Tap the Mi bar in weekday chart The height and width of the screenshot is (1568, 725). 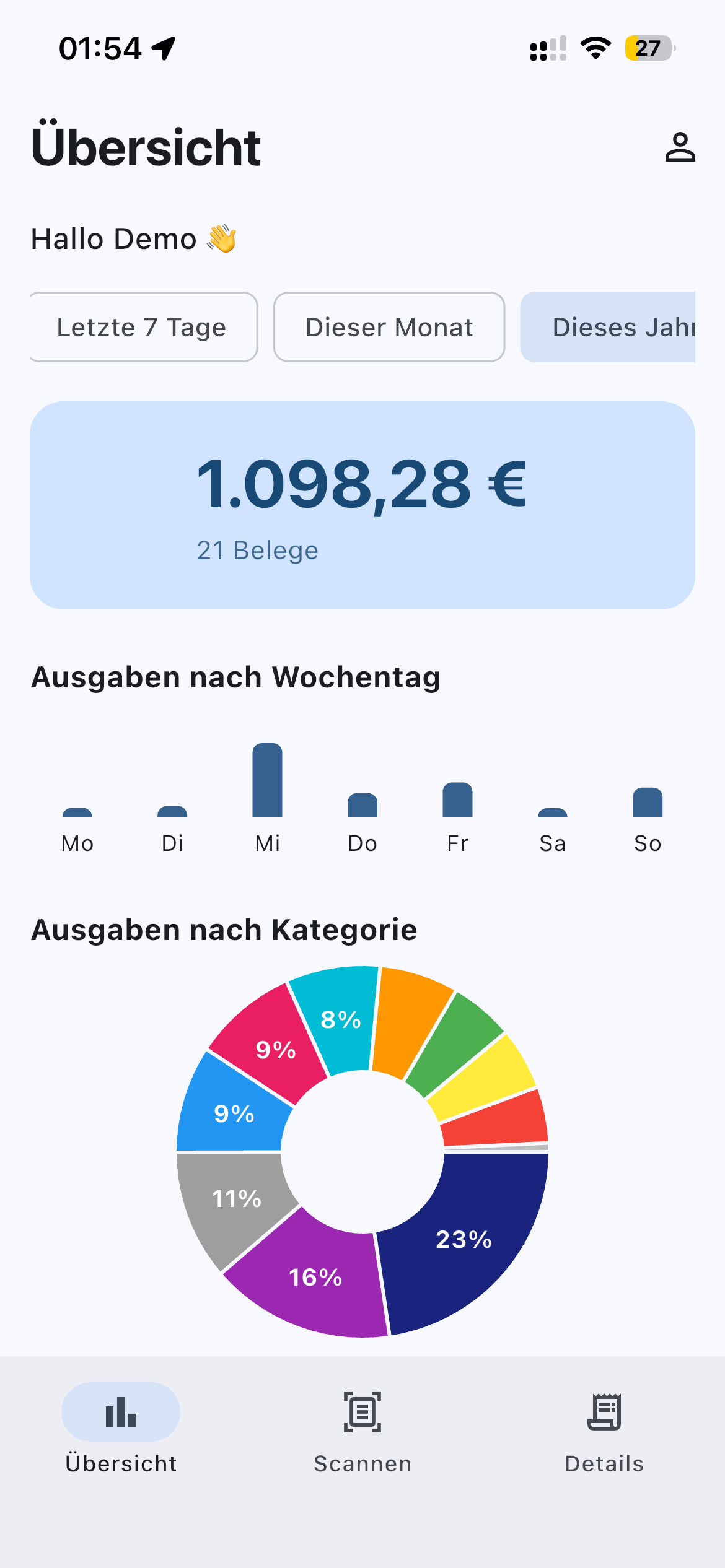267,780
